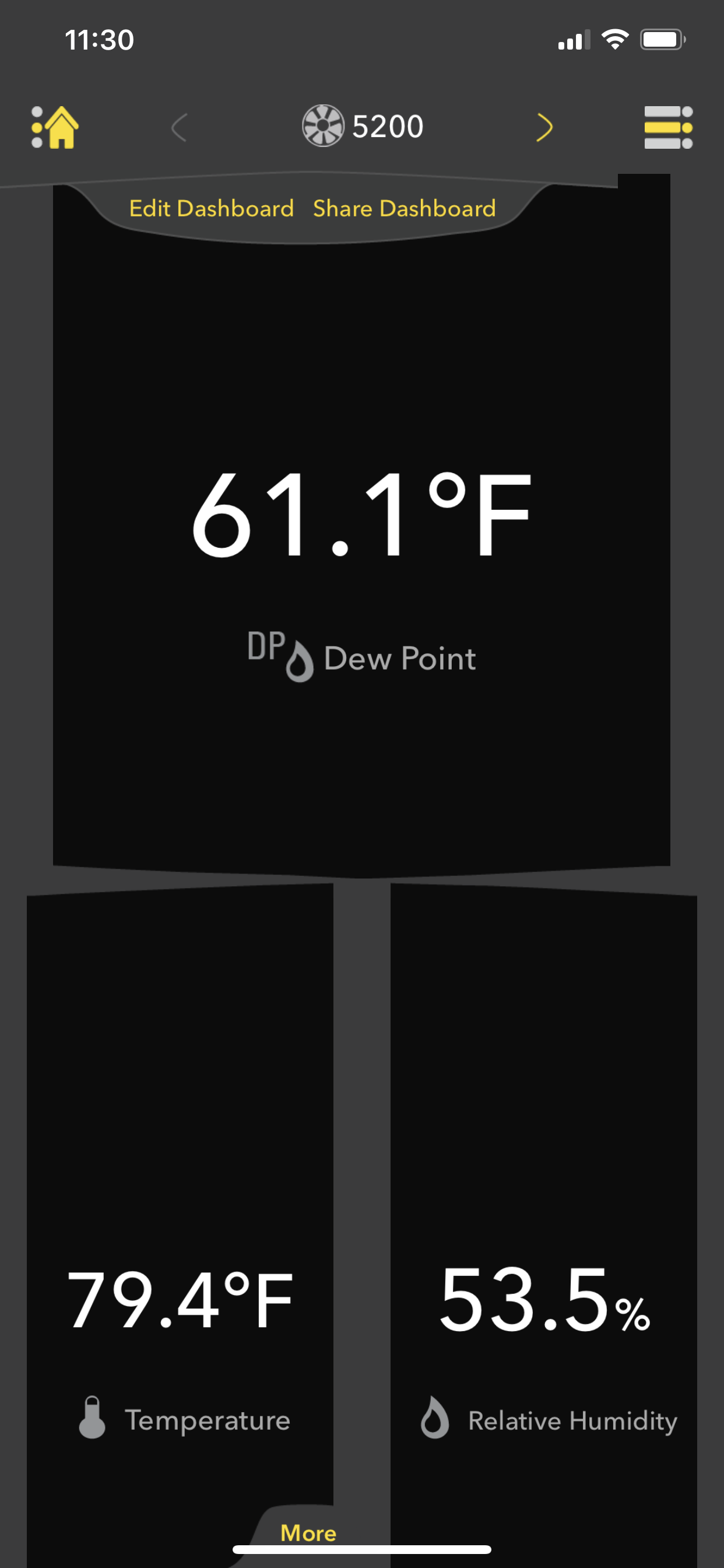Go to the next device arrow
The height and width of the screenshot is (1568, 724).
pos(544,127)
